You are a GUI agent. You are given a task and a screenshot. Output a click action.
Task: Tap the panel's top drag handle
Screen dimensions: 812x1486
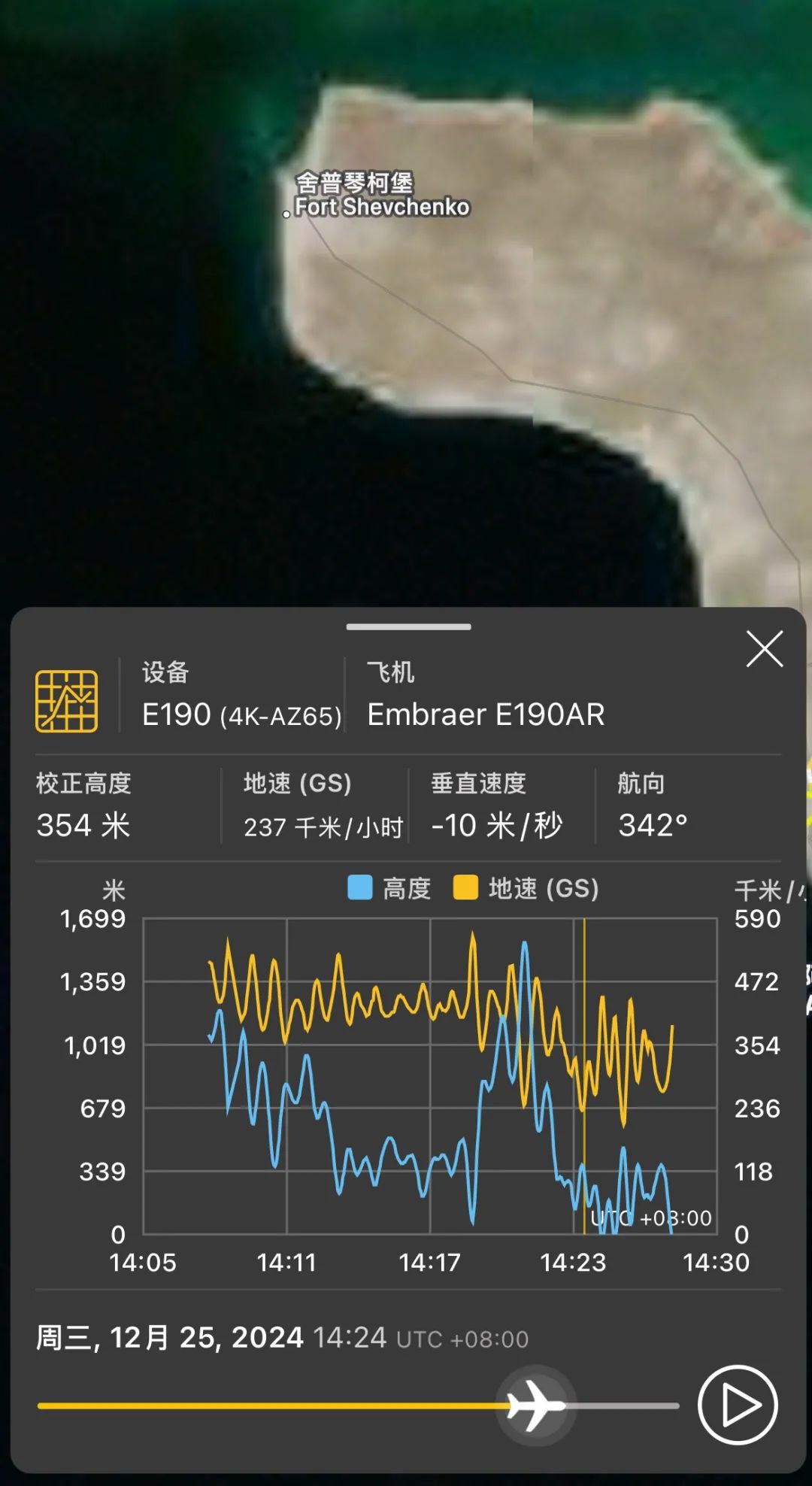click(408, 626)
